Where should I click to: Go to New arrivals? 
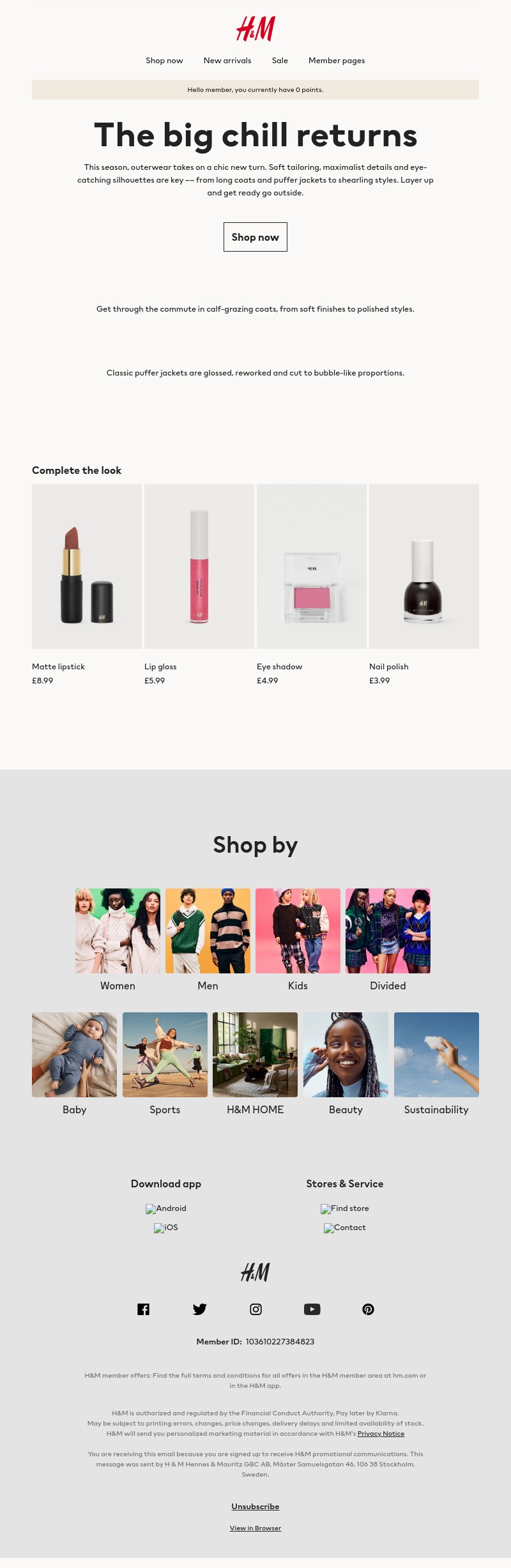[x=227, y=61]
